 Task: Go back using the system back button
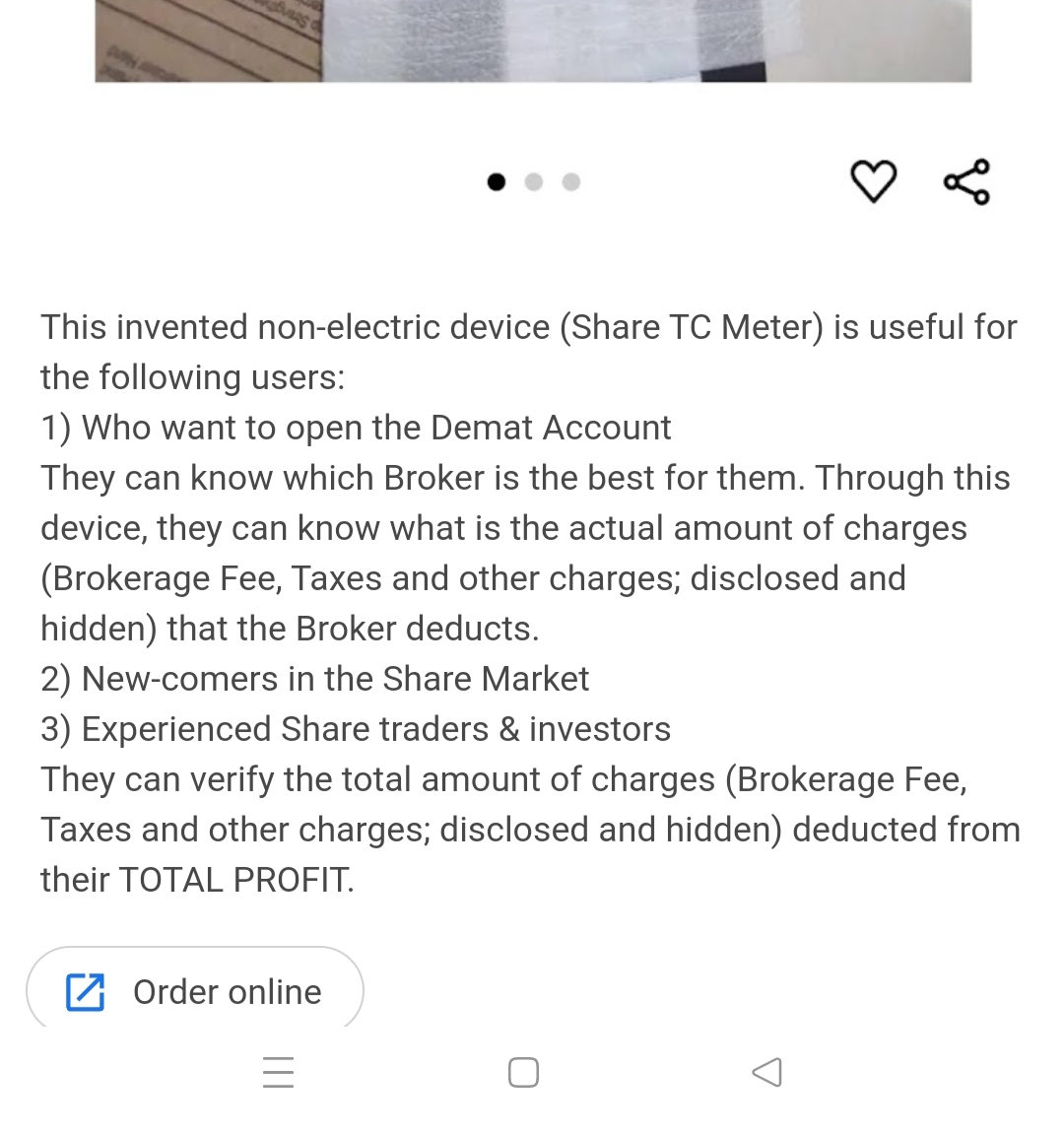coord(766,1072)
